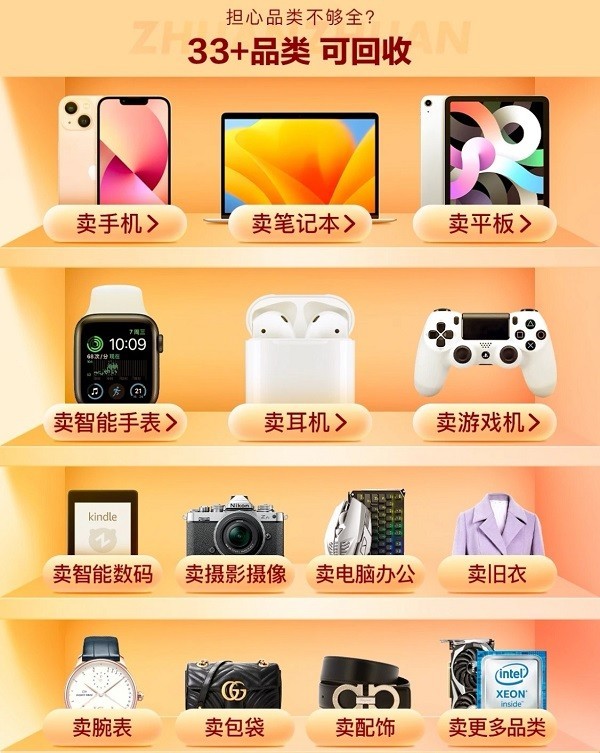
Task: Choose the 卖包袋 category
Action: [235, 728]
